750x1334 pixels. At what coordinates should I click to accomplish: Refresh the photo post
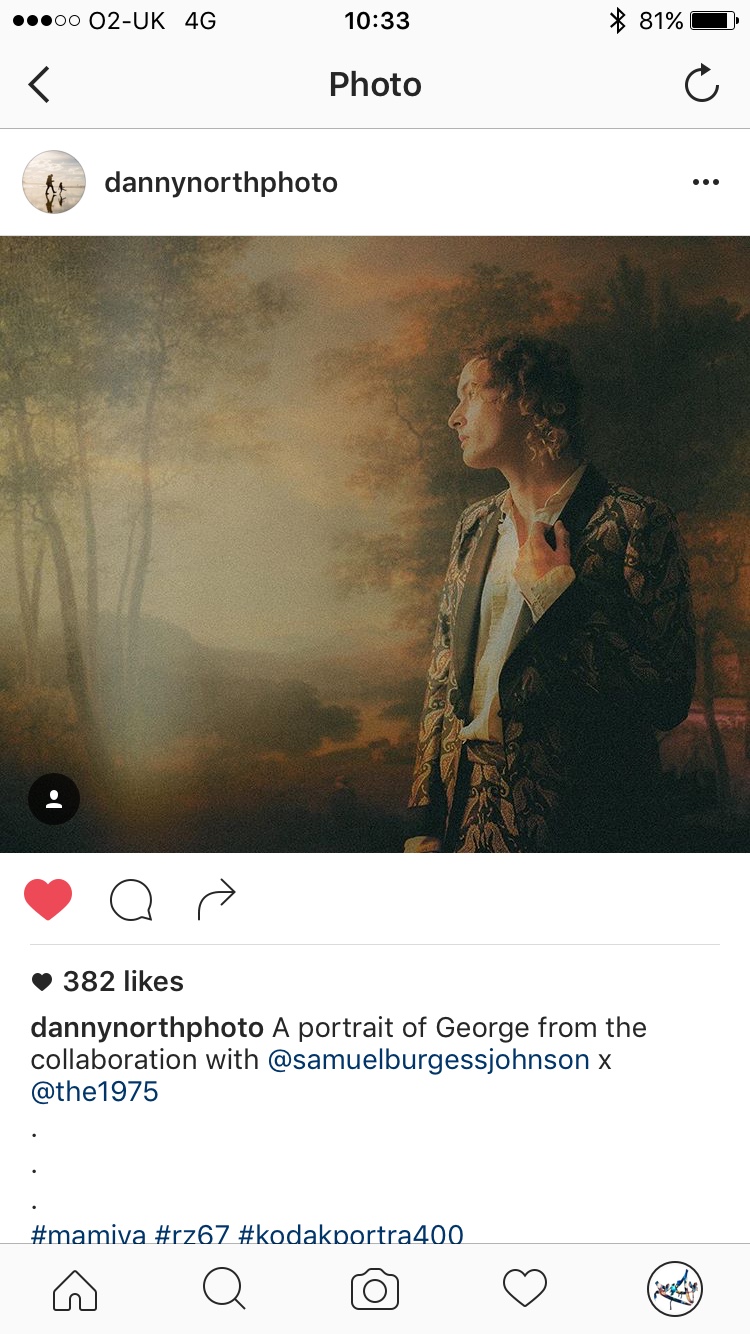pos(701,84)
